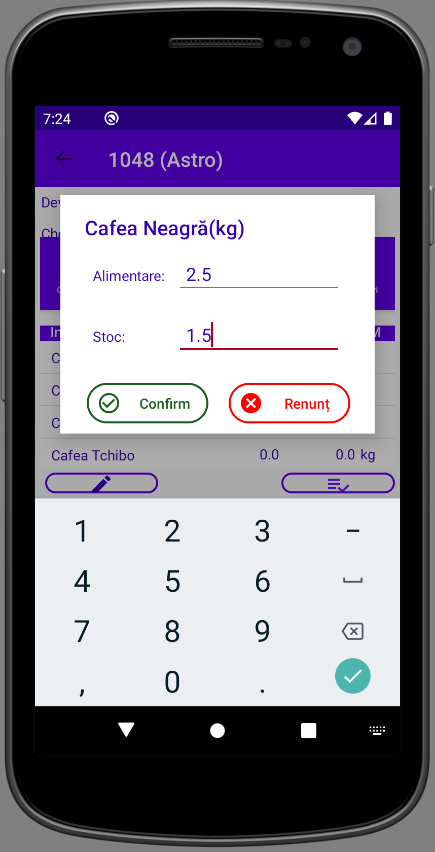Confirm the Cafea Neagră values
Viewport: 435px width, 852px height.
[x=148, y=403]
